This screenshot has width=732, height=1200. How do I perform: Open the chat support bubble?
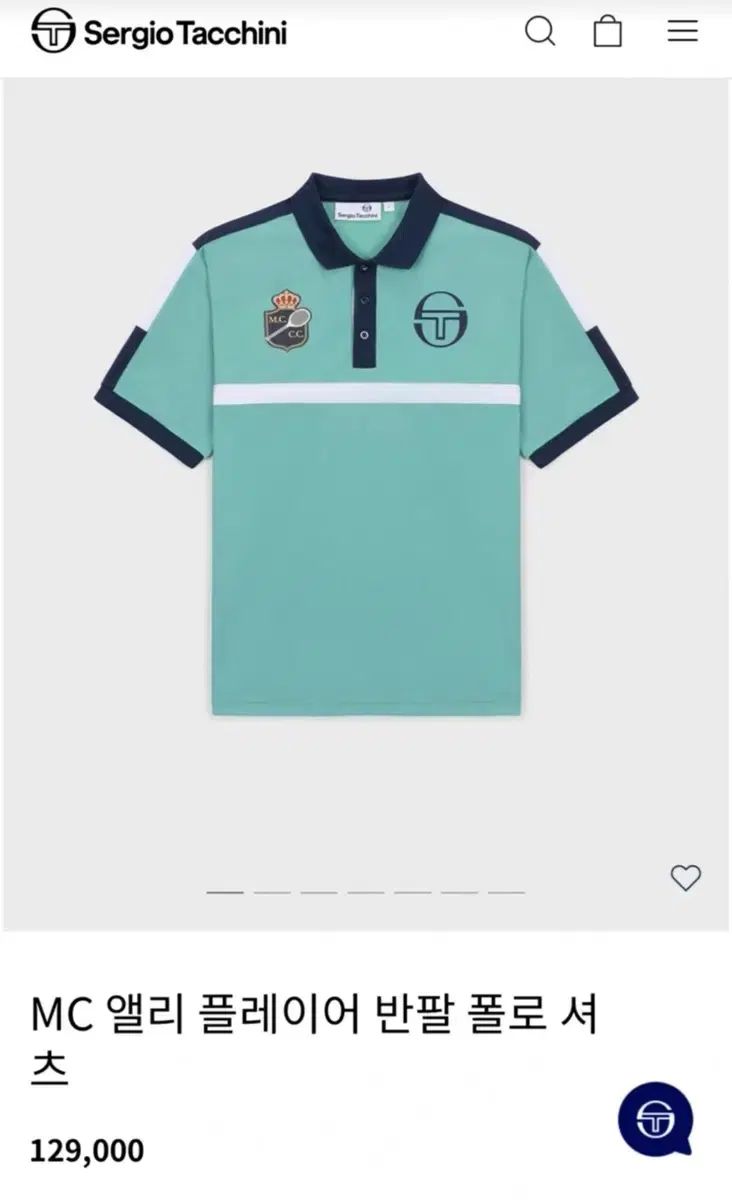(656, 1119)
